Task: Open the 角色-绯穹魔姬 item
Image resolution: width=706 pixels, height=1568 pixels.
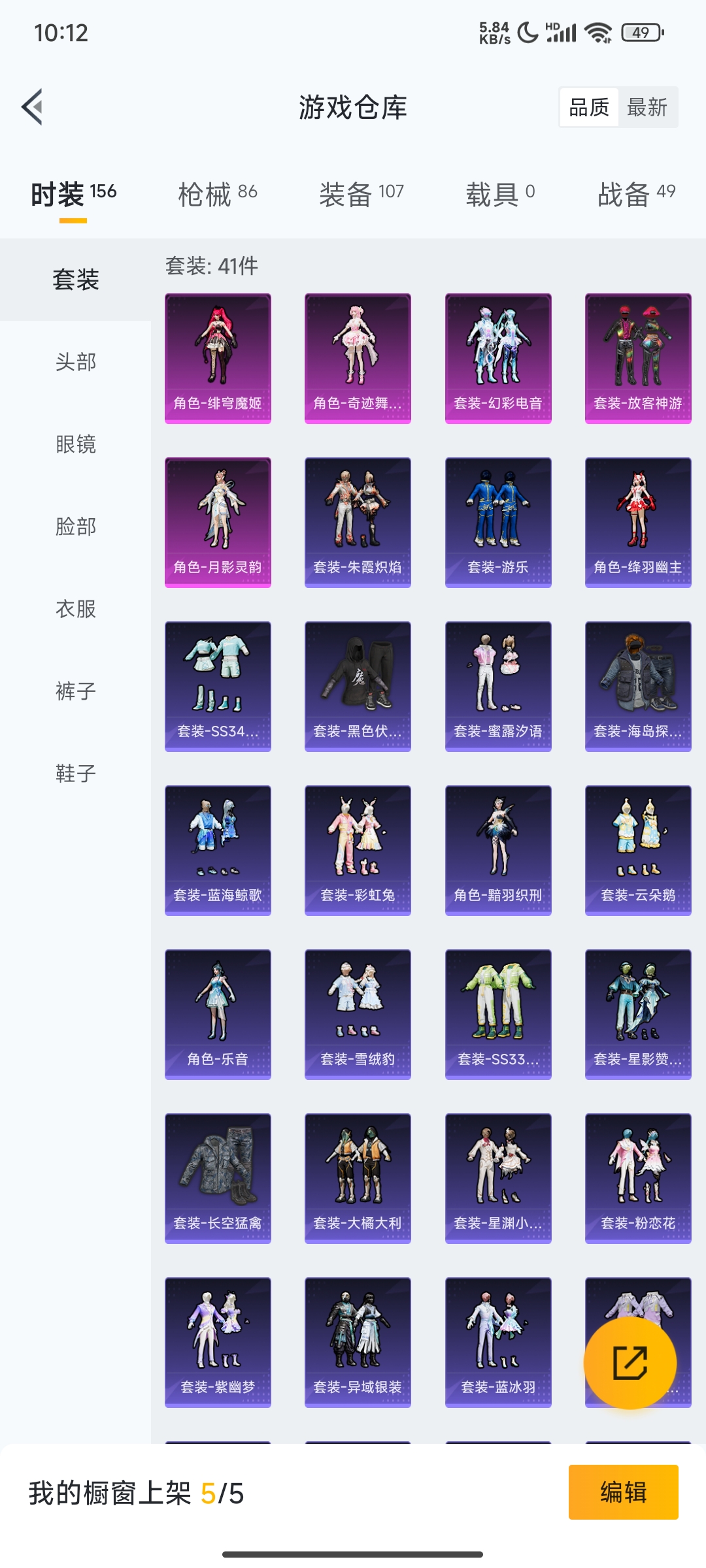Action: [x=218, y=358]
